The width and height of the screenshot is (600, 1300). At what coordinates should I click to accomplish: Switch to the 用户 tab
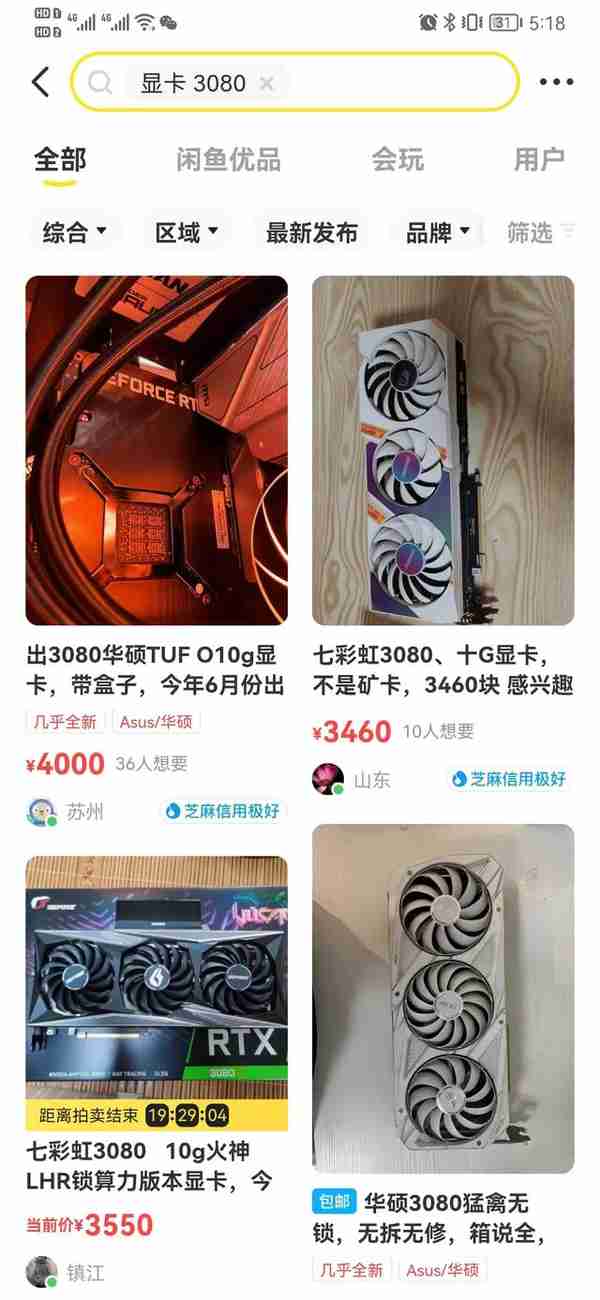[x=539, y=159]
